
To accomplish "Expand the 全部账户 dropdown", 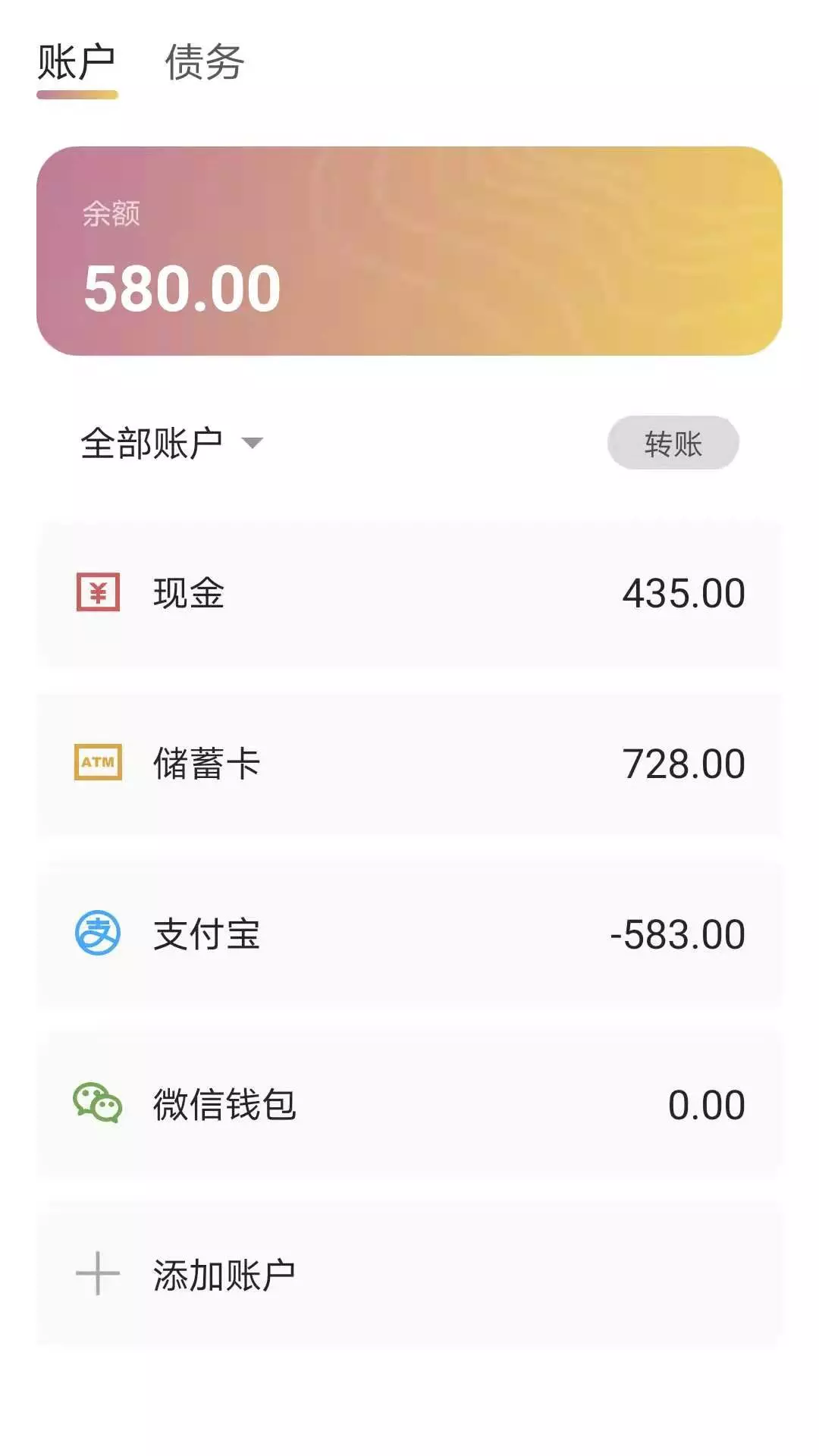I will click(172, 443).
